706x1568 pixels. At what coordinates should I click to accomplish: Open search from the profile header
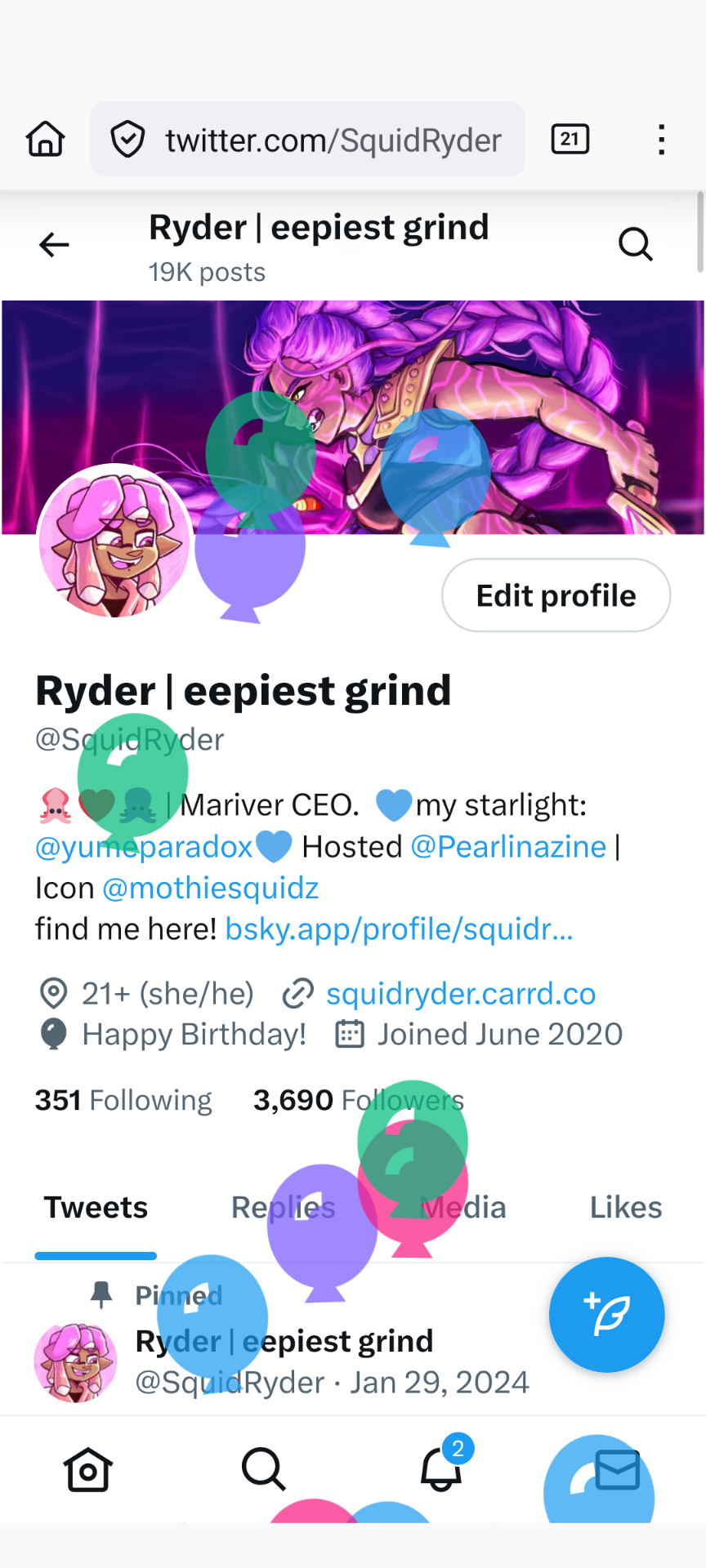[635, 244]
